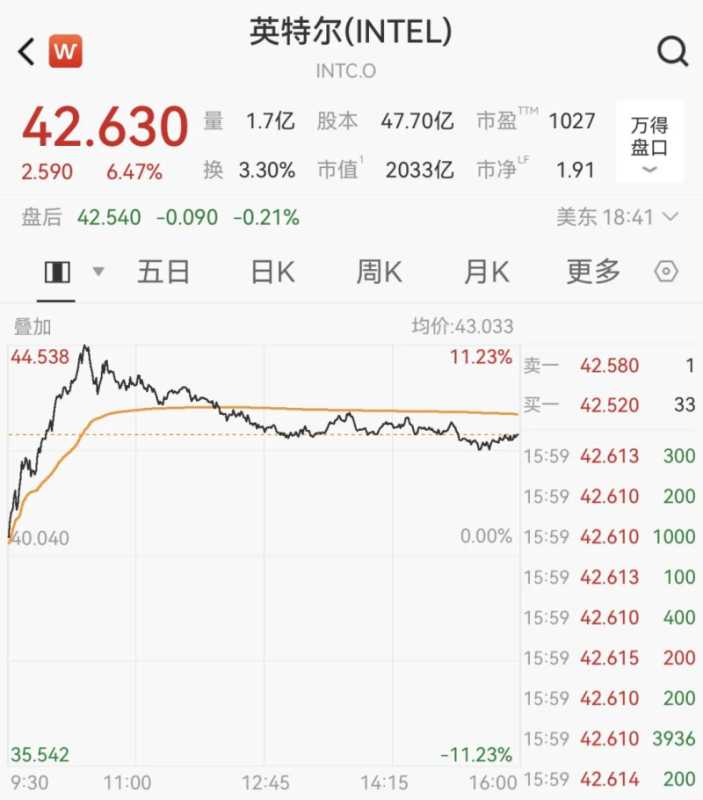Go back using the top-left arrow

pyautogui.click(x=27, y=51)
